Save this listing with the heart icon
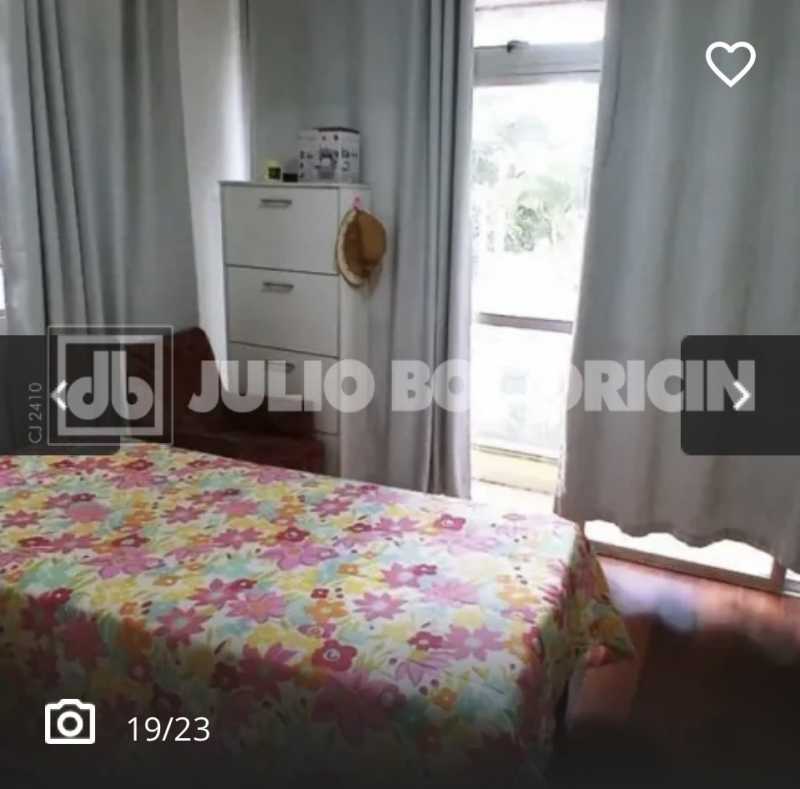 pyautogui.click(x=730, y=63)
